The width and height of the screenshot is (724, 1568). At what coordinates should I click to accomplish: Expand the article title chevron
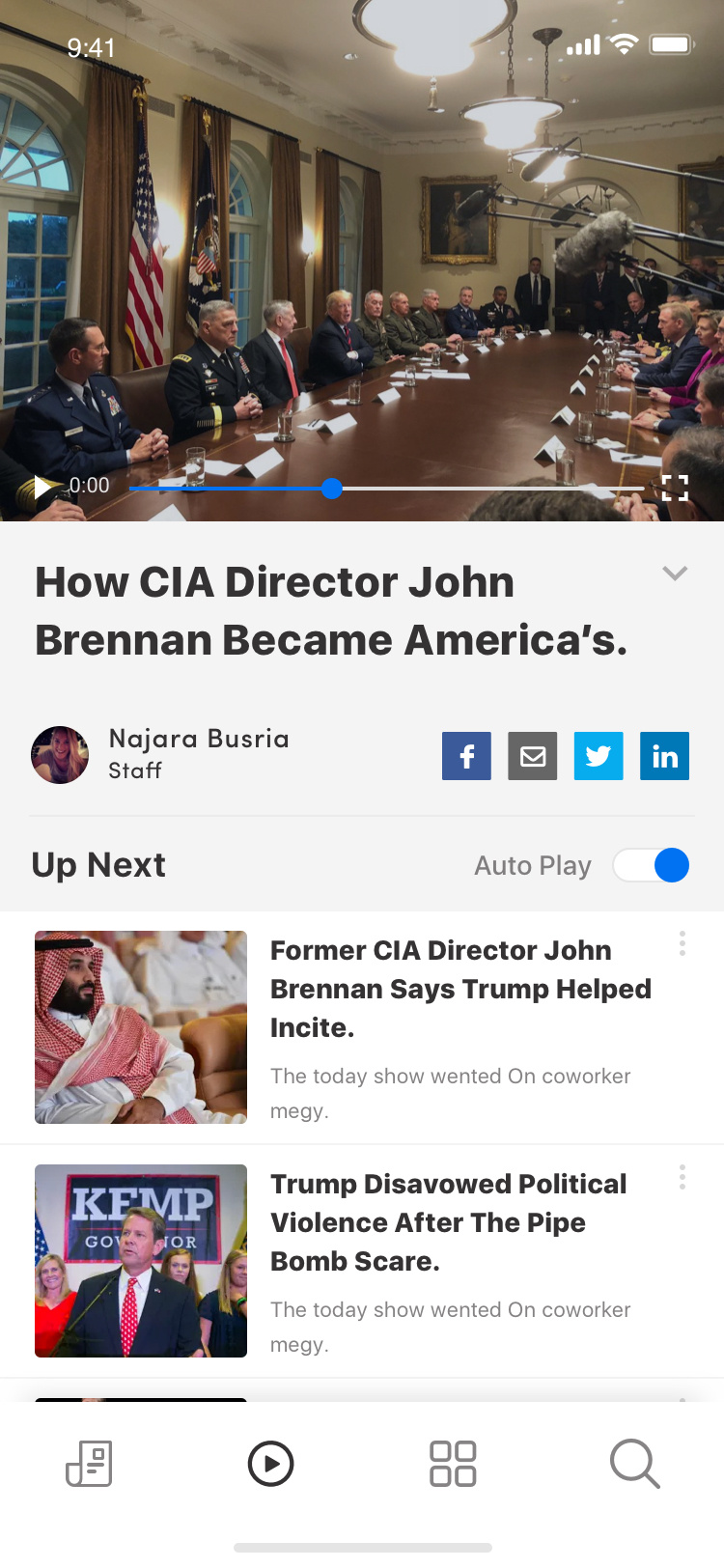pyautogui.click(x=675, y=574)
